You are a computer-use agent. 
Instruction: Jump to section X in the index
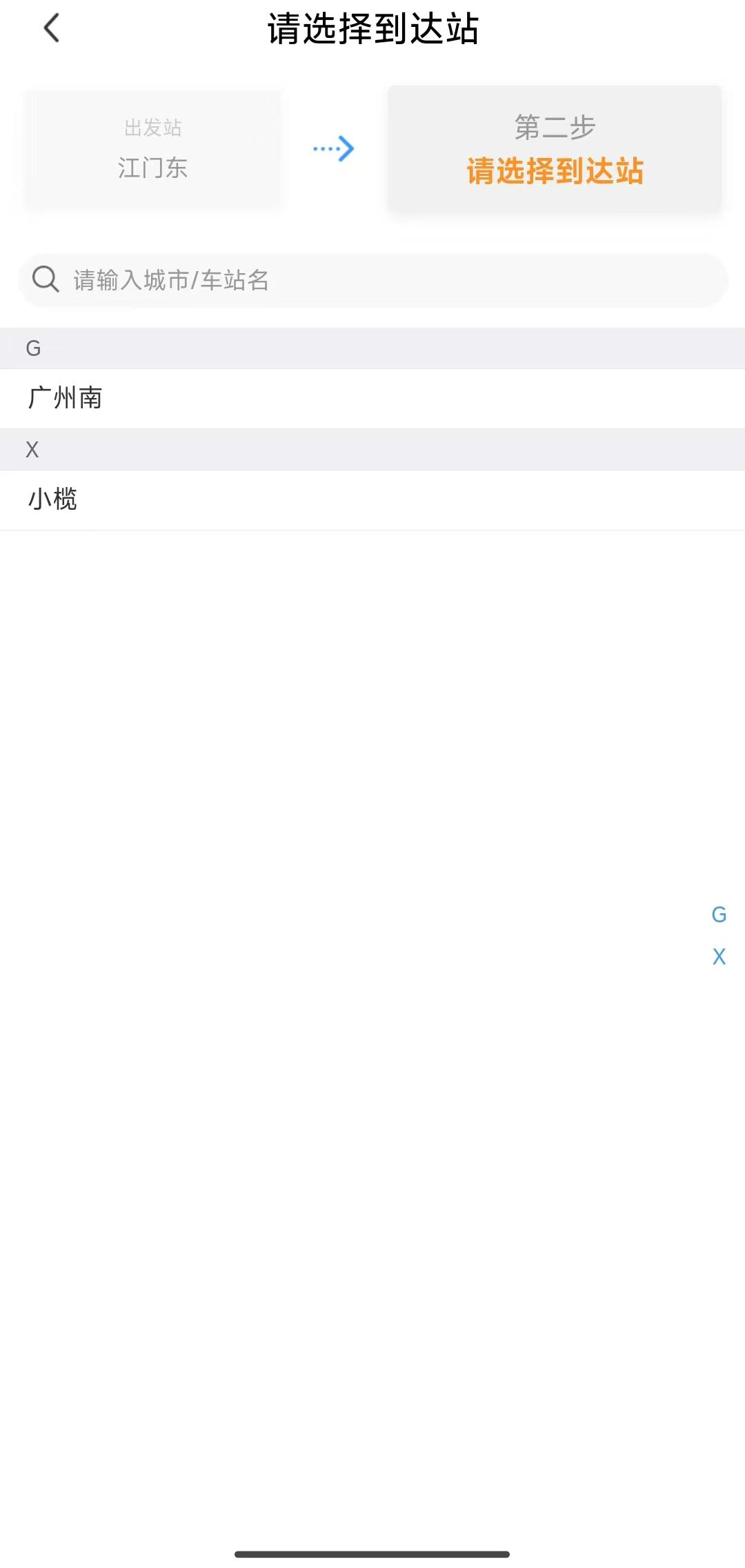coord(719,957)
